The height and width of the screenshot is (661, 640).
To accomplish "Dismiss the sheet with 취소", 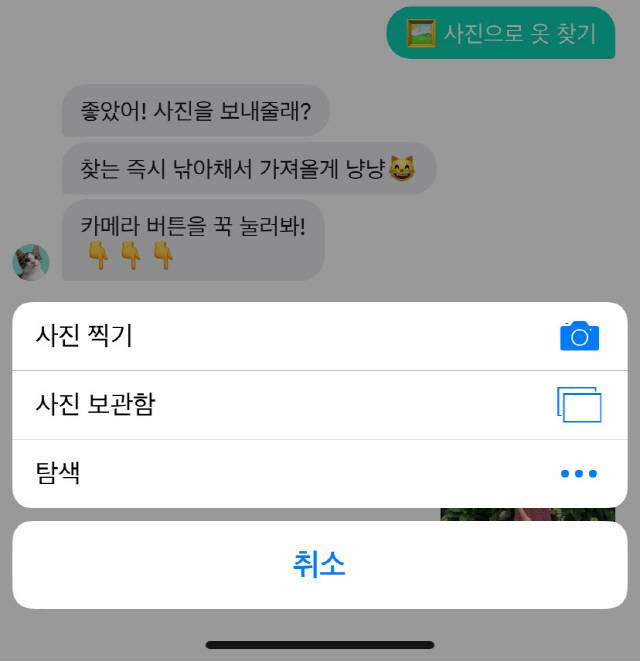I will [x=319, y=565].
